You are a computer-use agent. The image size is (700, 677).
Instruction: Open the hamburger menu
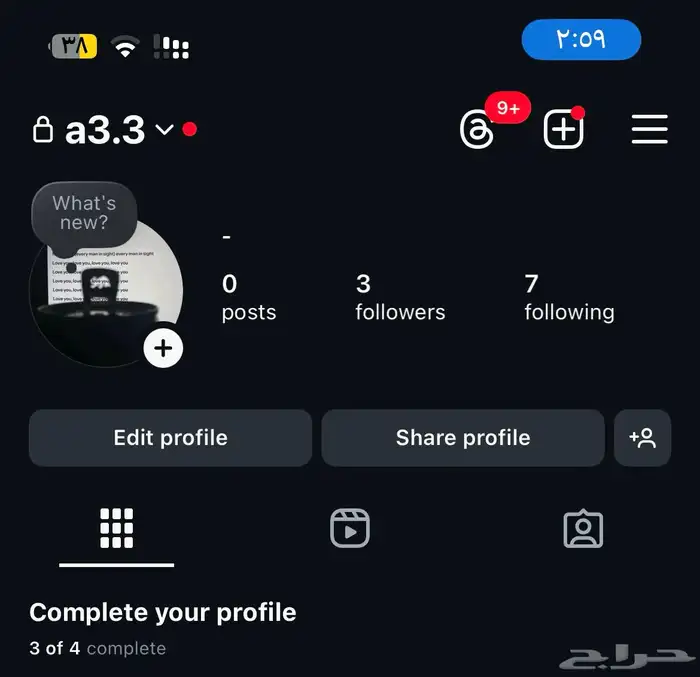(x=650, y=130)
